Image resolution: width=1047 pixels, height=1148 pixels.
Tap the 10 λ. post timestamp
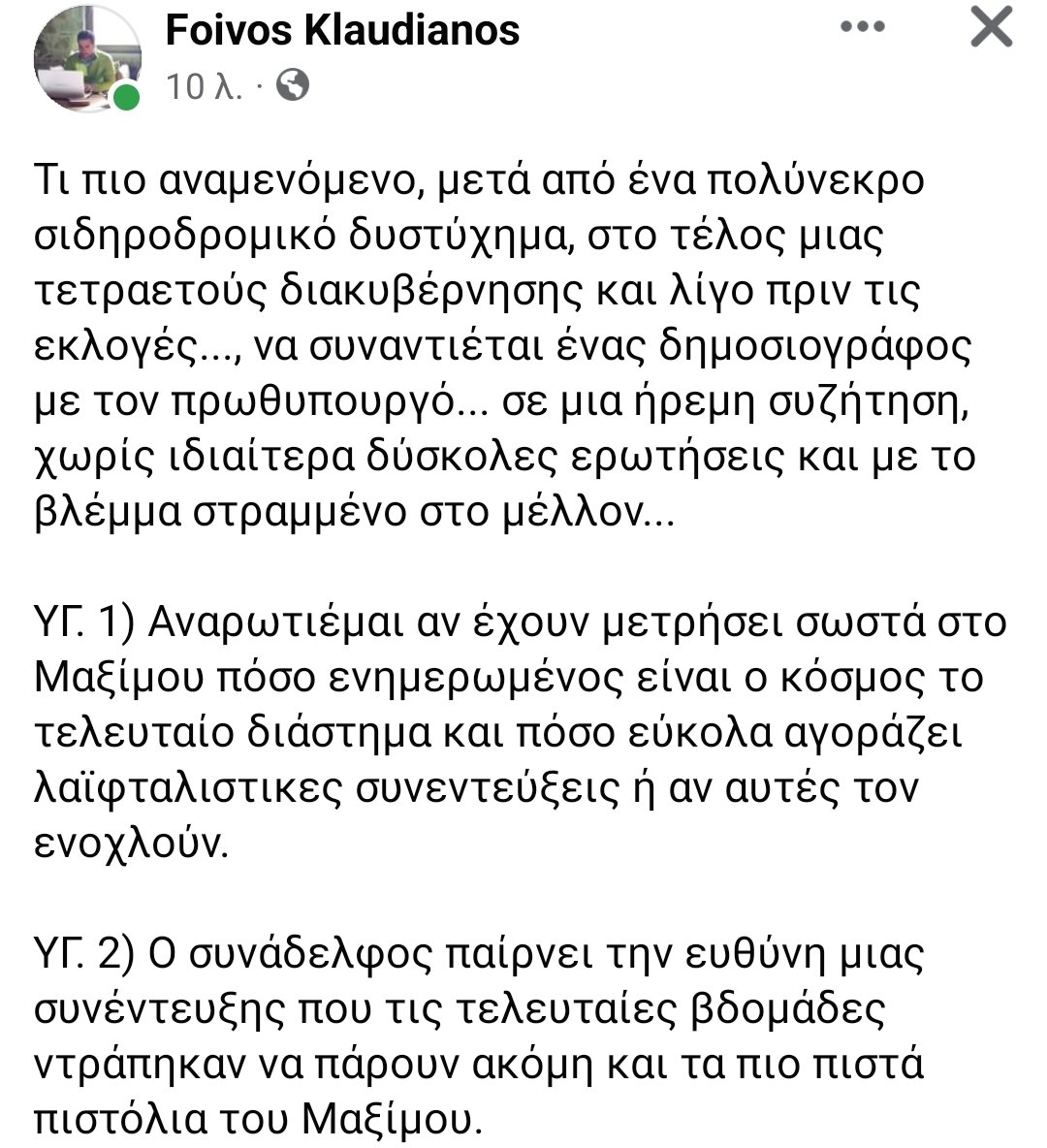204,87
